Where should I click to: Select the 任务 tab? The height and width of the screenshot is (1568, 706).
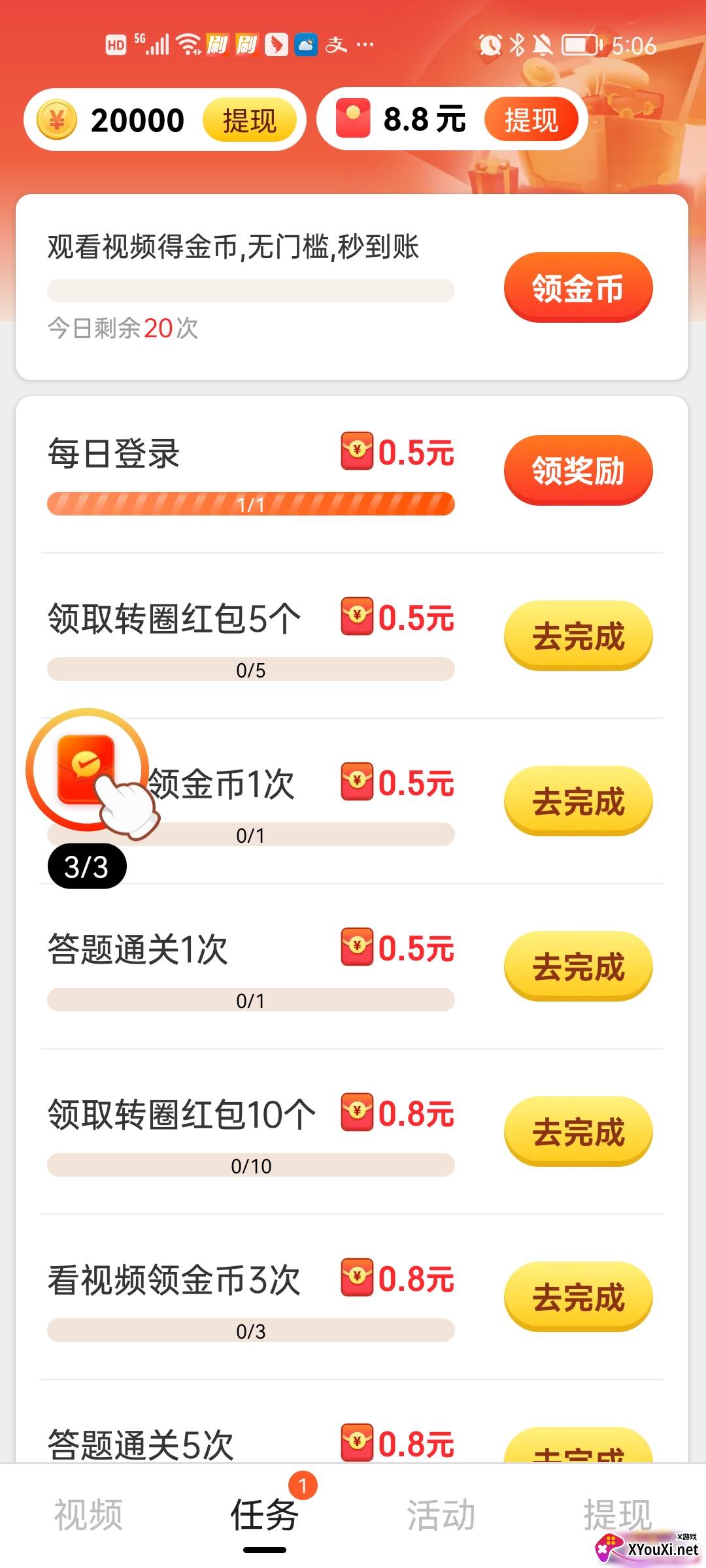point(265,1514)
